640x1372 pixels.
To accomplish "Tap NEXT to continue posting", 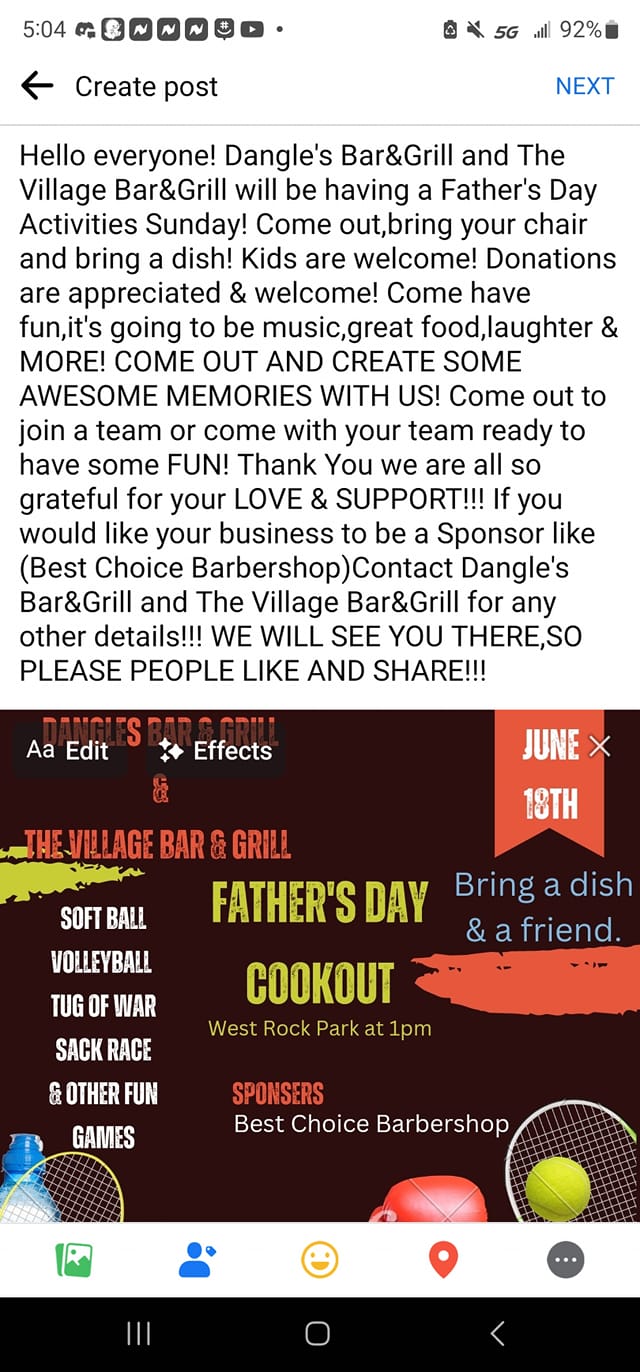I will pyautogui.click(x=584, y=86).
